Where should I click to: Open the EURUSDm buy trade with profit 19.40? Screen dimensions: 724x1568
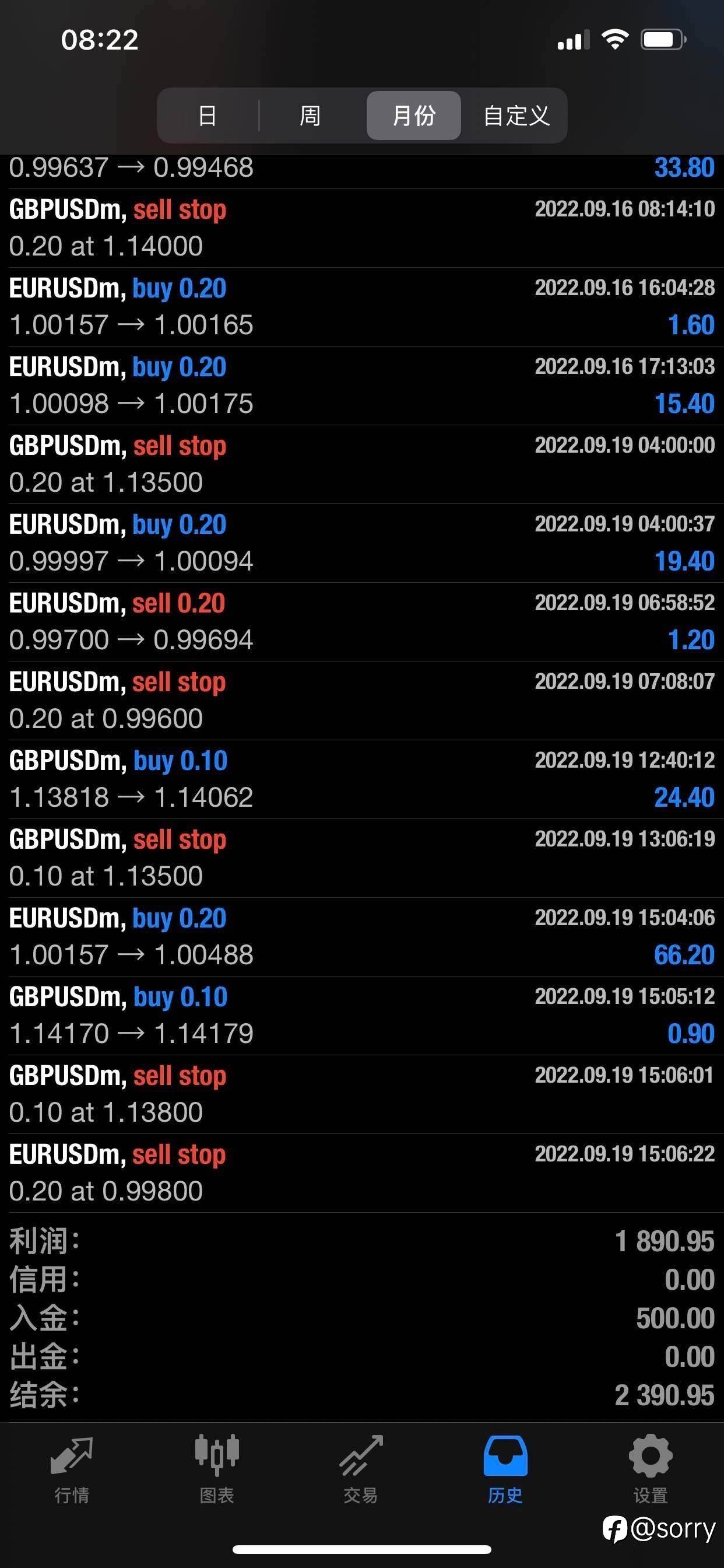361,542
